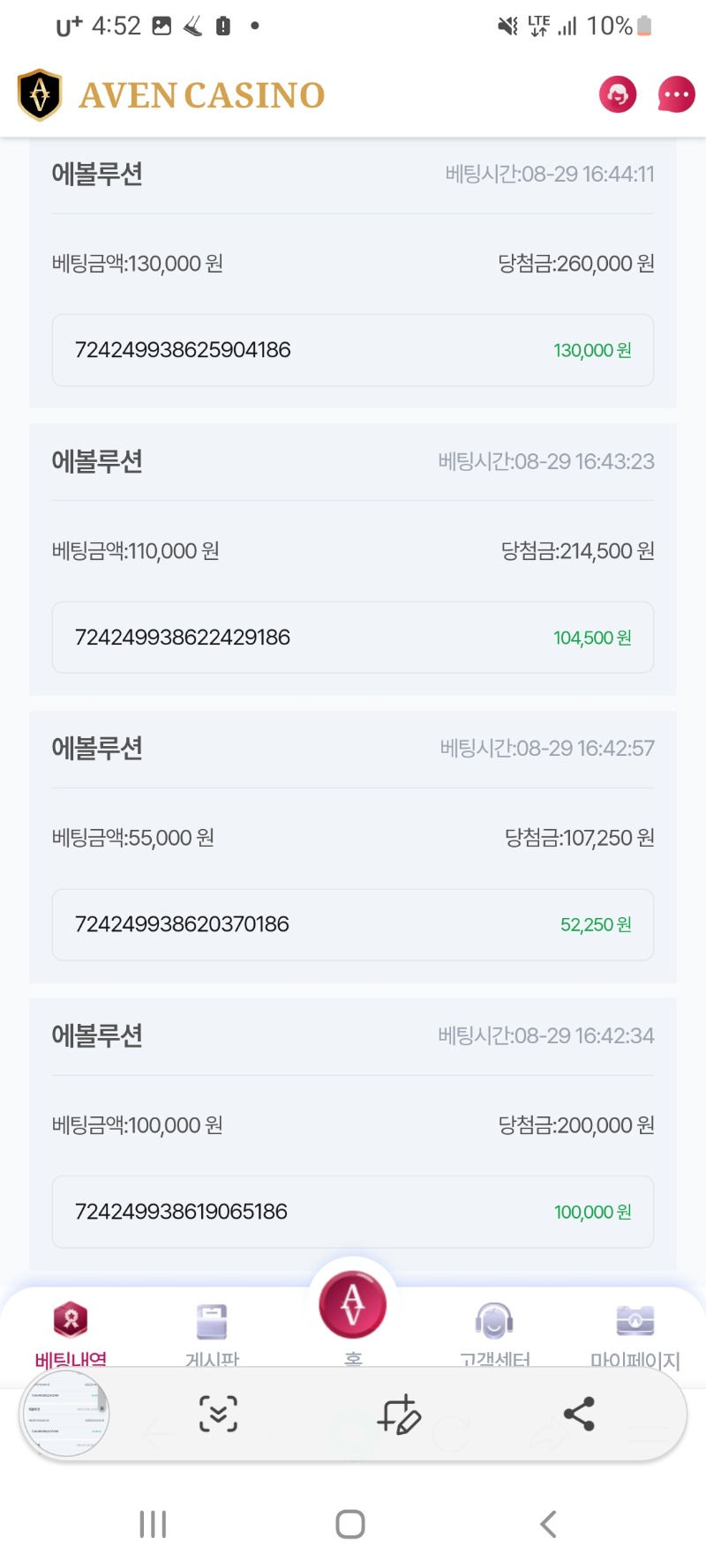Switch to the 고객센터 tab
This screenshot has width=706, height=1568.
coord(494,1333)
